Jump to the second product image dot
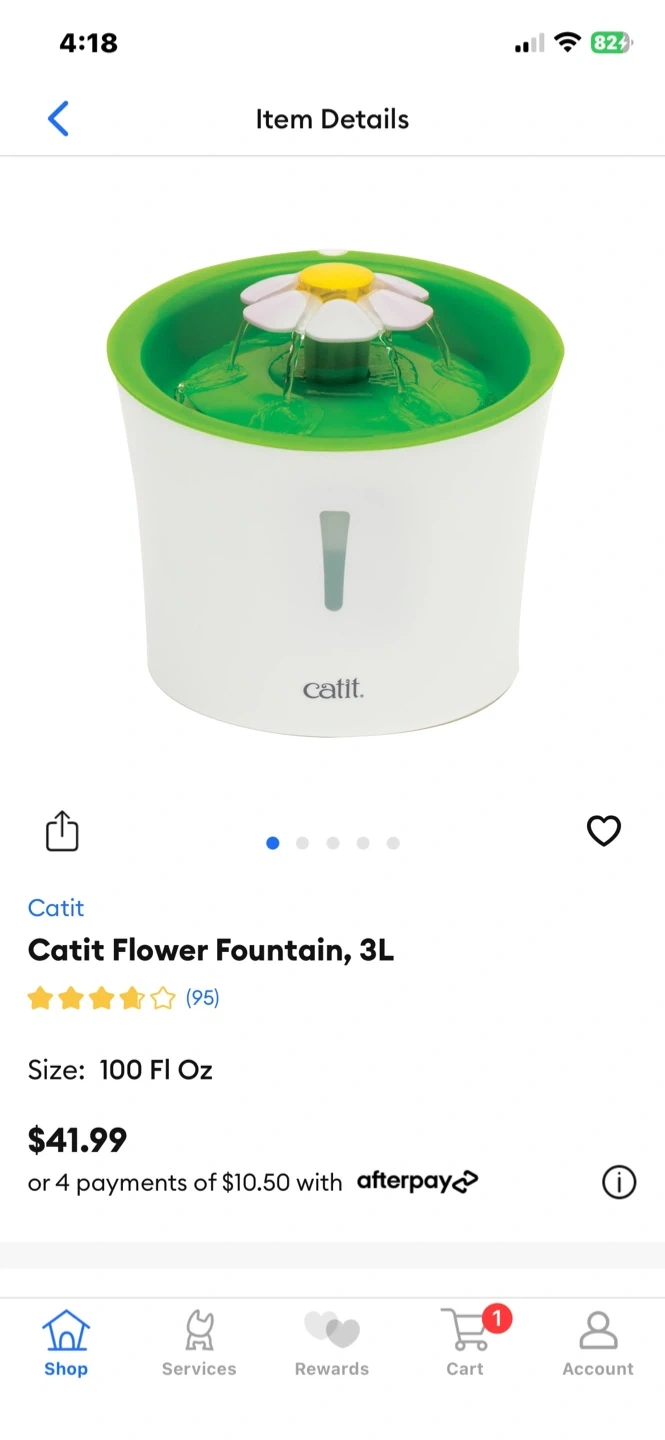Image resolution: width=665 pixels, height=1440 pixels. (302, 843)
